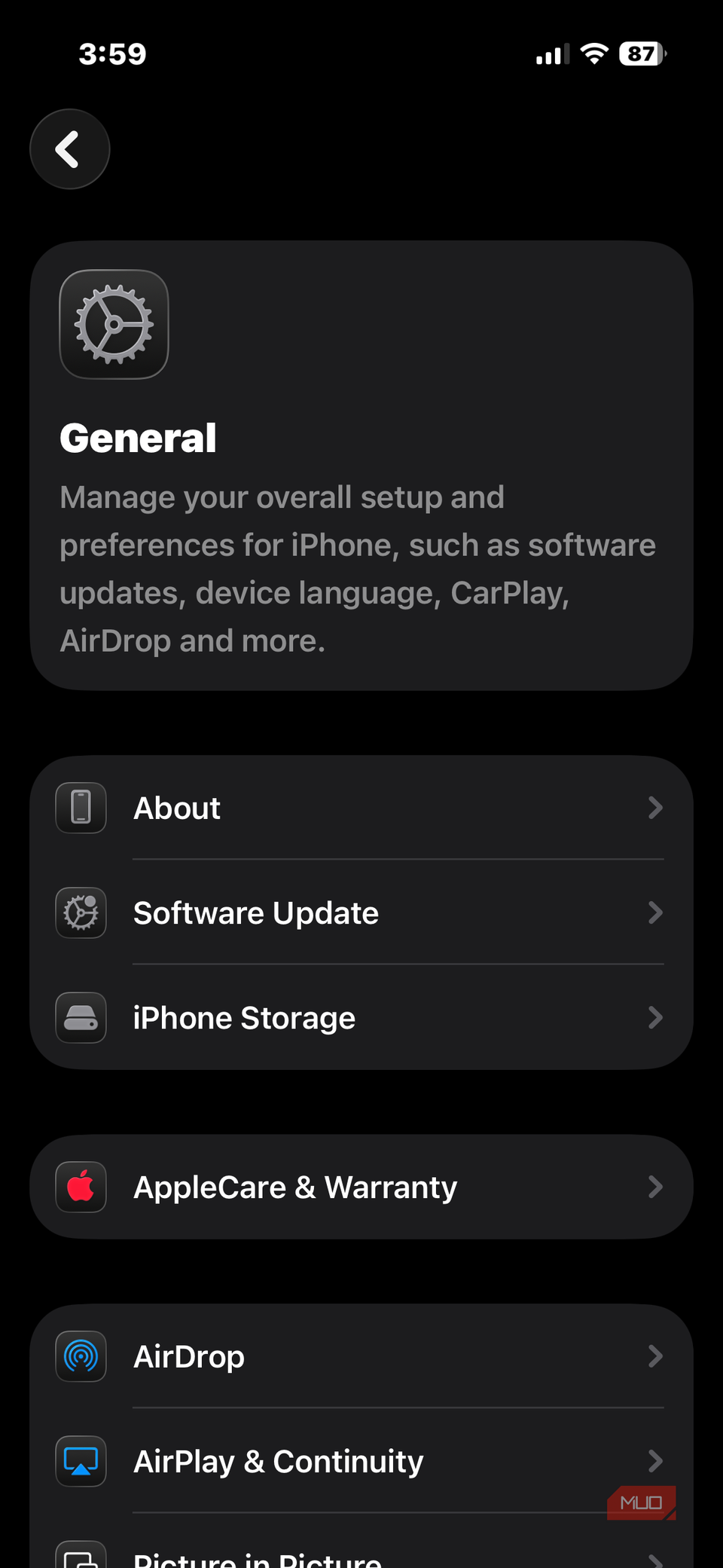The width and height of the screenshot is (723, 1568).
Task: Tap the back chevron at top left
Action: pos(69,149)
